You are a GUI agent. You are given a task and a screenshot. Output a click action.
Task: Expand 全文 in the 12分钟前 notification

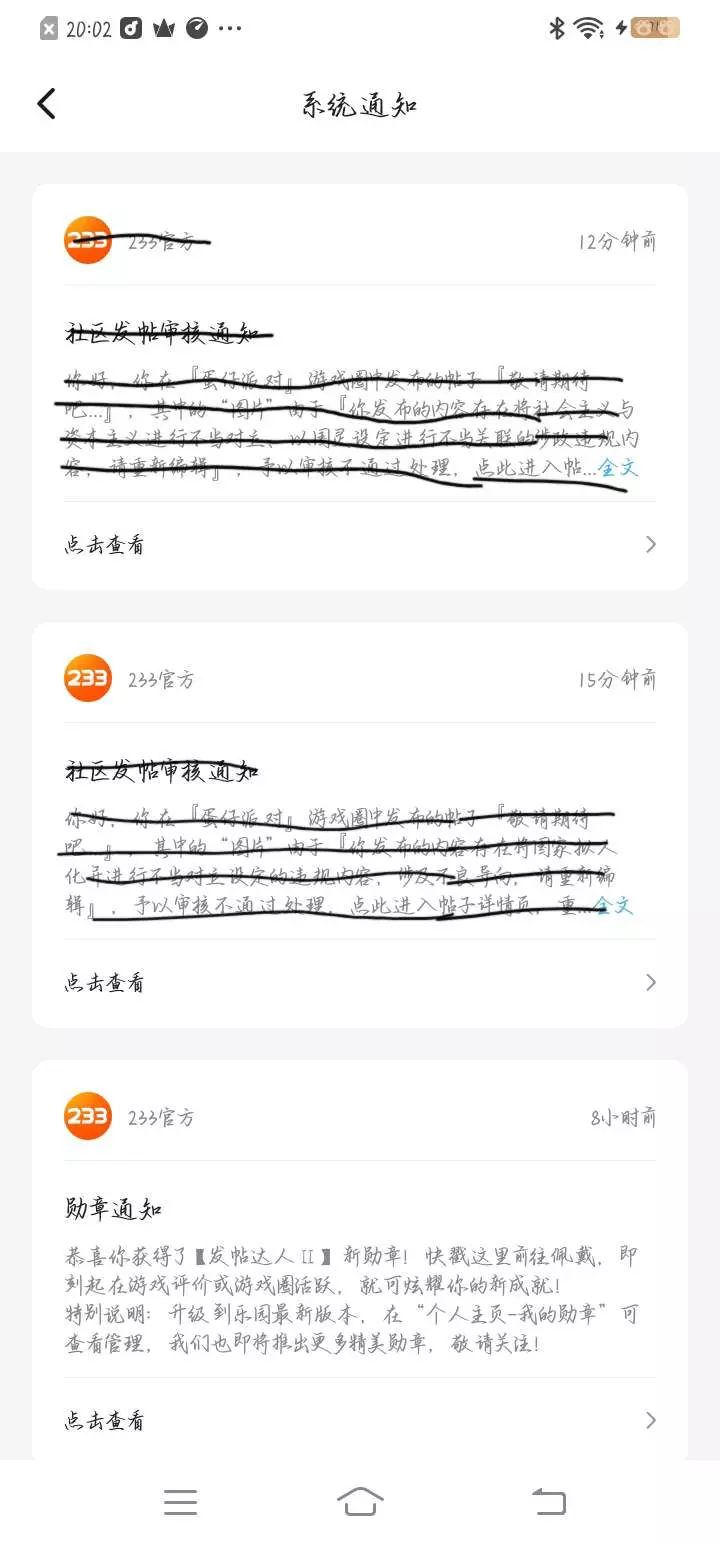pos(618,467)
